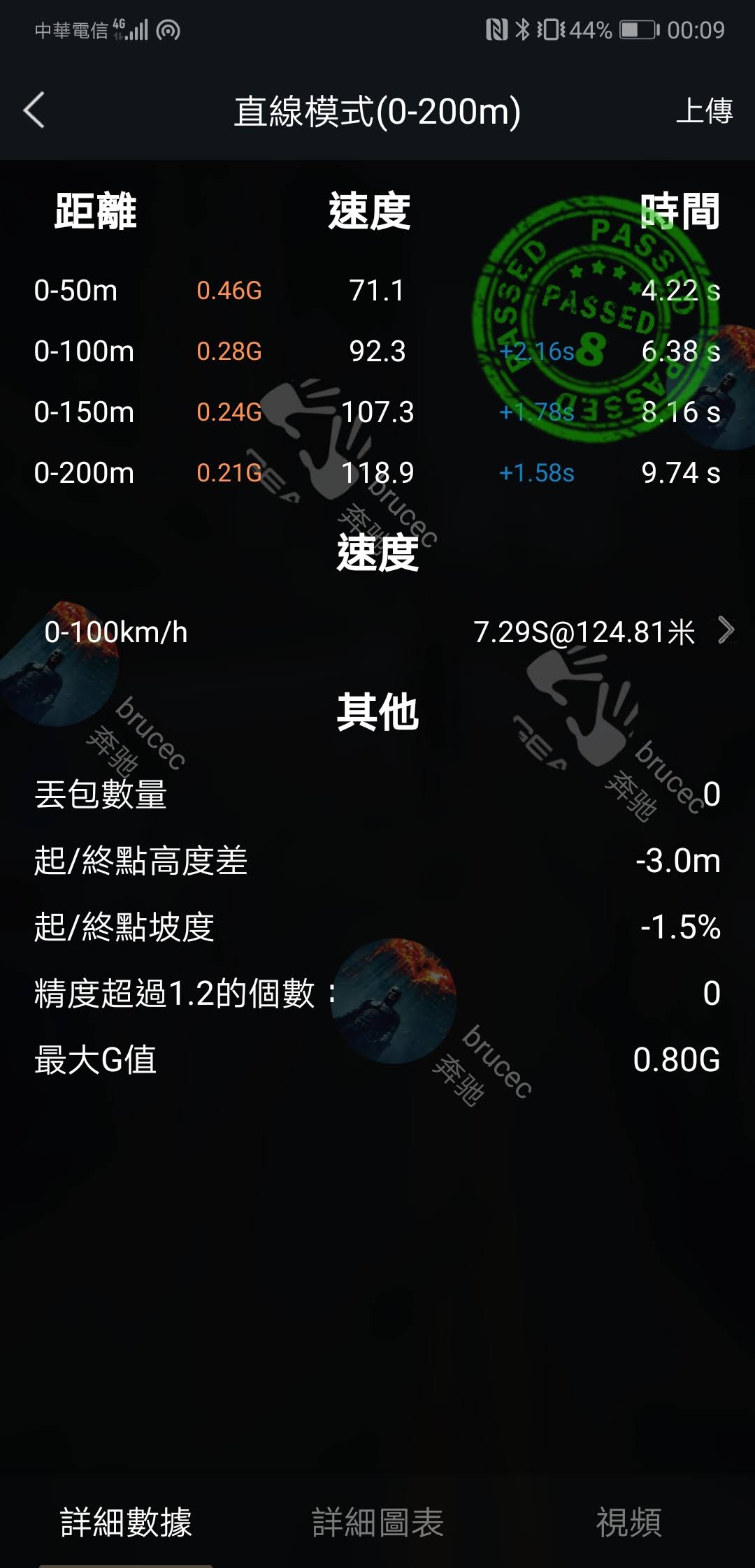755x1568 pixels.
Task: Switch to the 詳細圖表 tab
Action: pyautogui.click(x=377, y=1522)
